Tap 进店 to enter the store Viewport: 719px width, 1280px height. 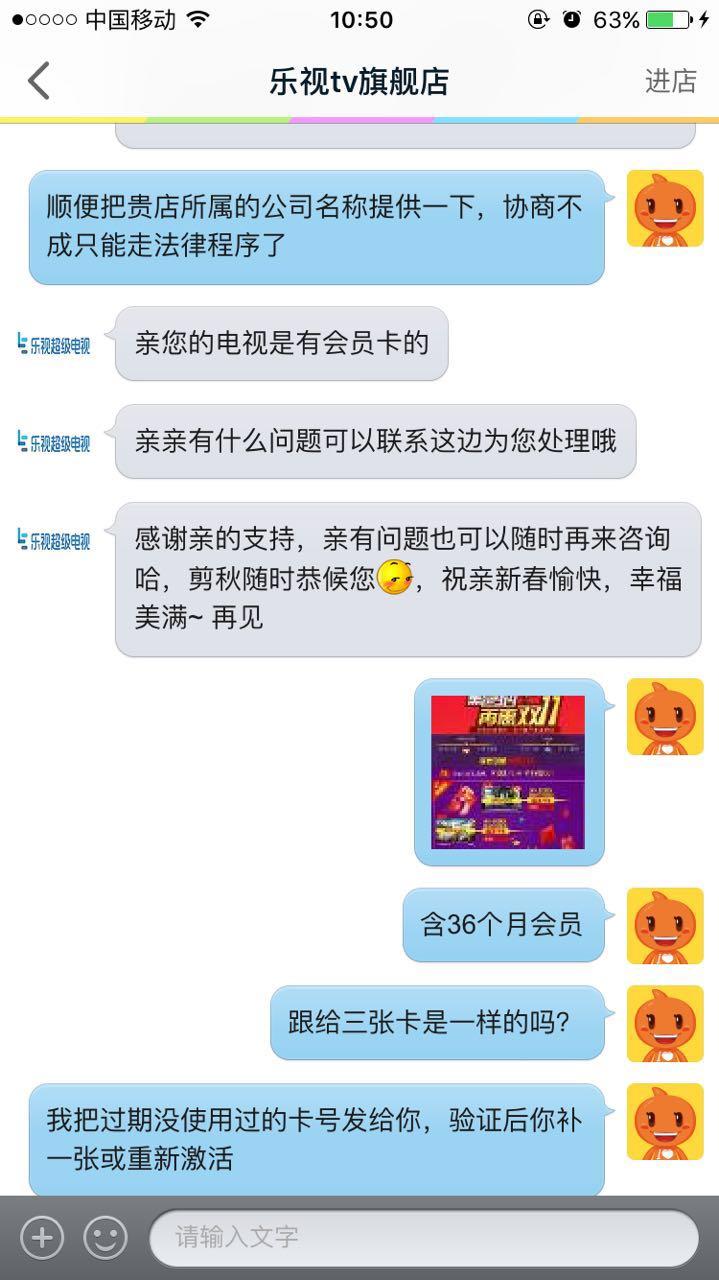tap(670, 81)
